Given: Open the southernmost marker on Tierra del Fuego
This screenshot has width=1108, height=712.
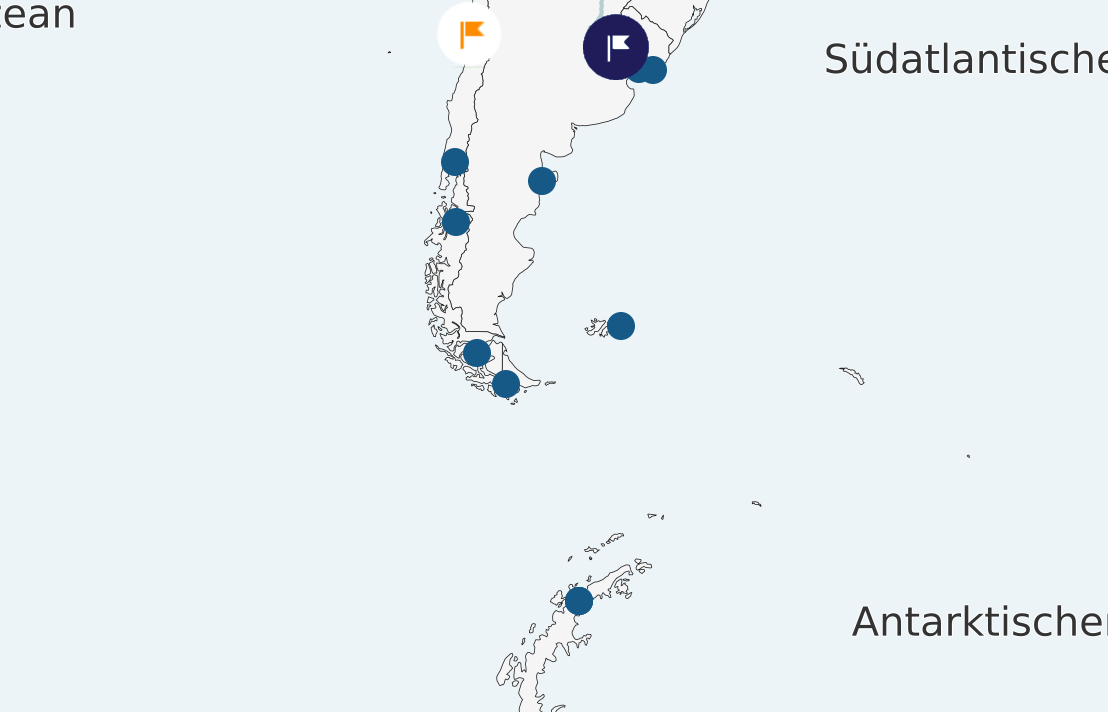Looking at the screenshot, I should pos(506,384).
